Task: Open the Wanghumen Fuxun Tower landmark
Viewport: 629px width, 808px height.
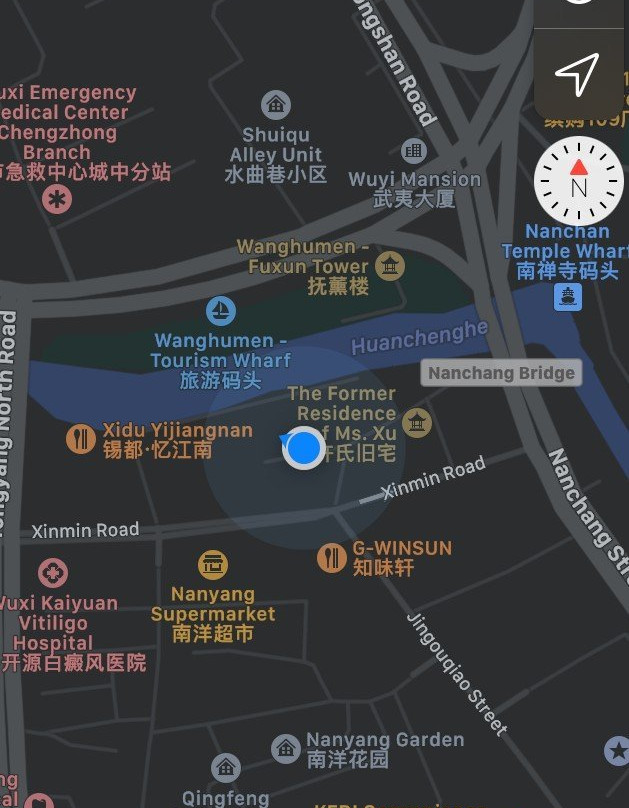Action: [x=390, y=266]
